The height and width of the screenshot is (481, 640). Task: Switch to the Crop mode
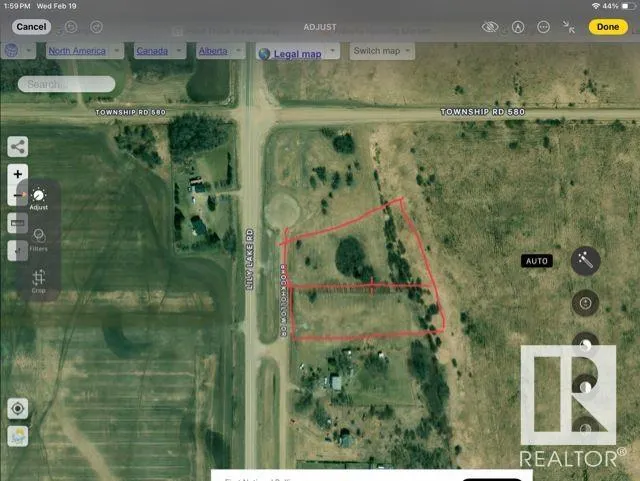click(x=39, y=280)
